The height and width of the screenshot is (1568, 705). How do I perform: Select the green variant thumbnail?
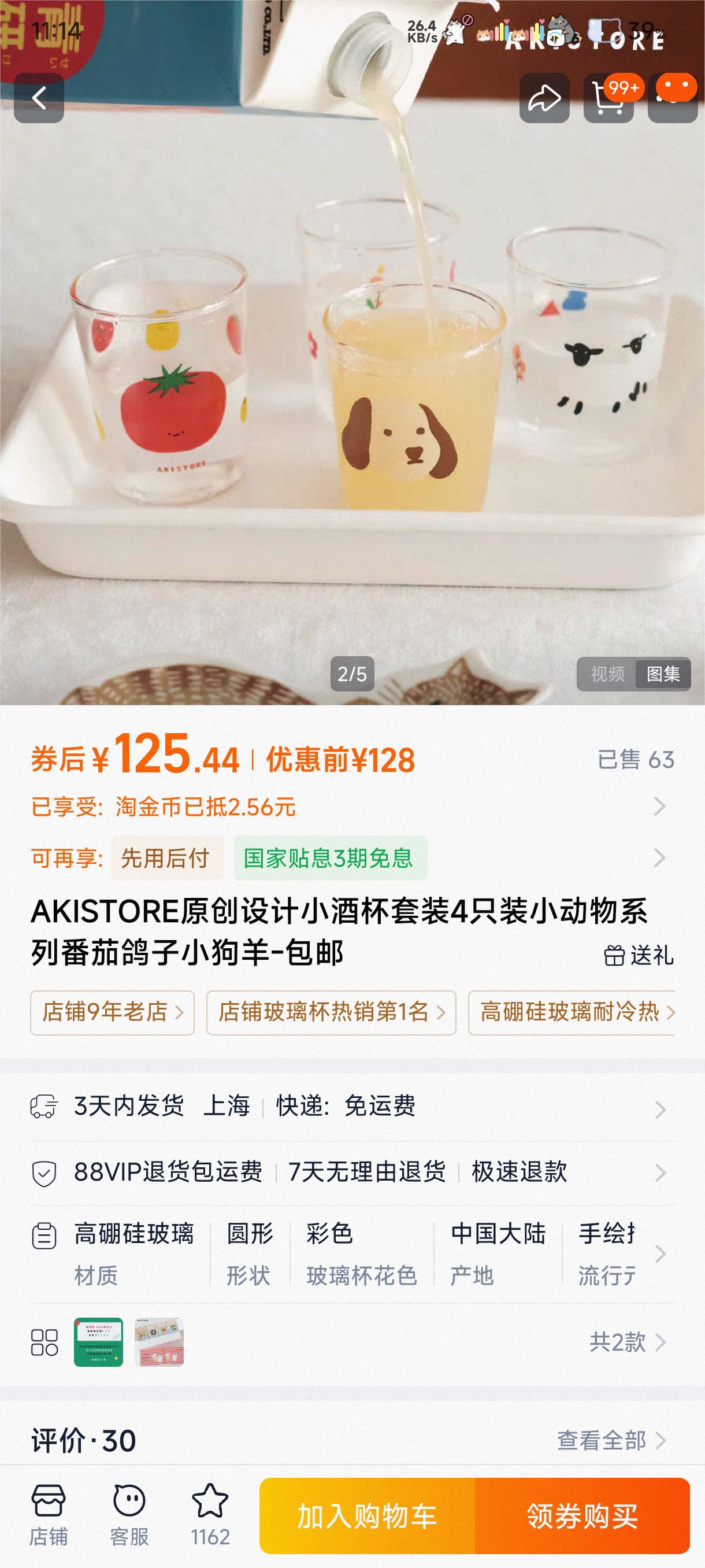(99, 1341)
